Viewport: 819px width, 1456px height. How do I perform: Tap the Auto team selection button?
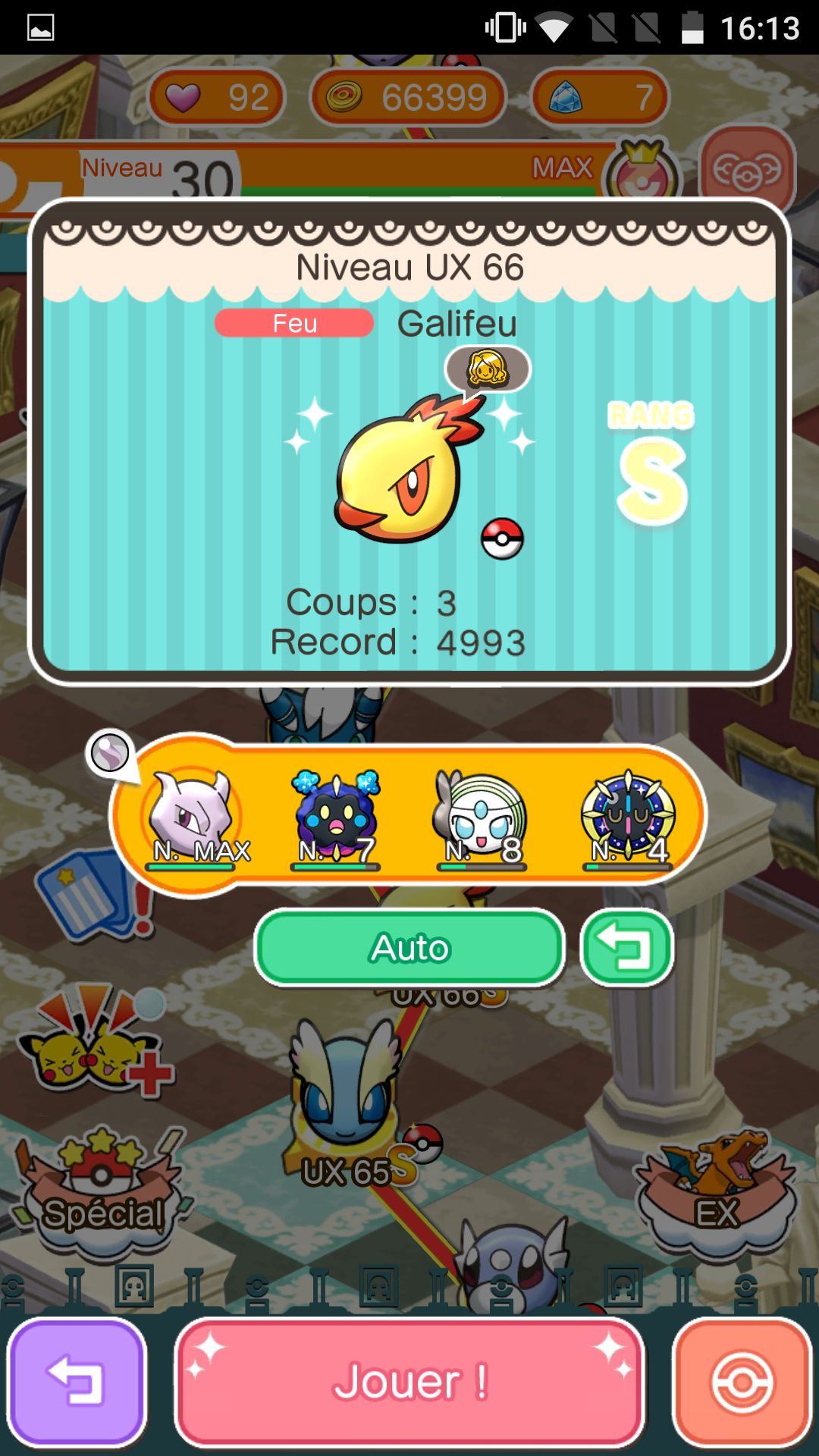point(409,948)
